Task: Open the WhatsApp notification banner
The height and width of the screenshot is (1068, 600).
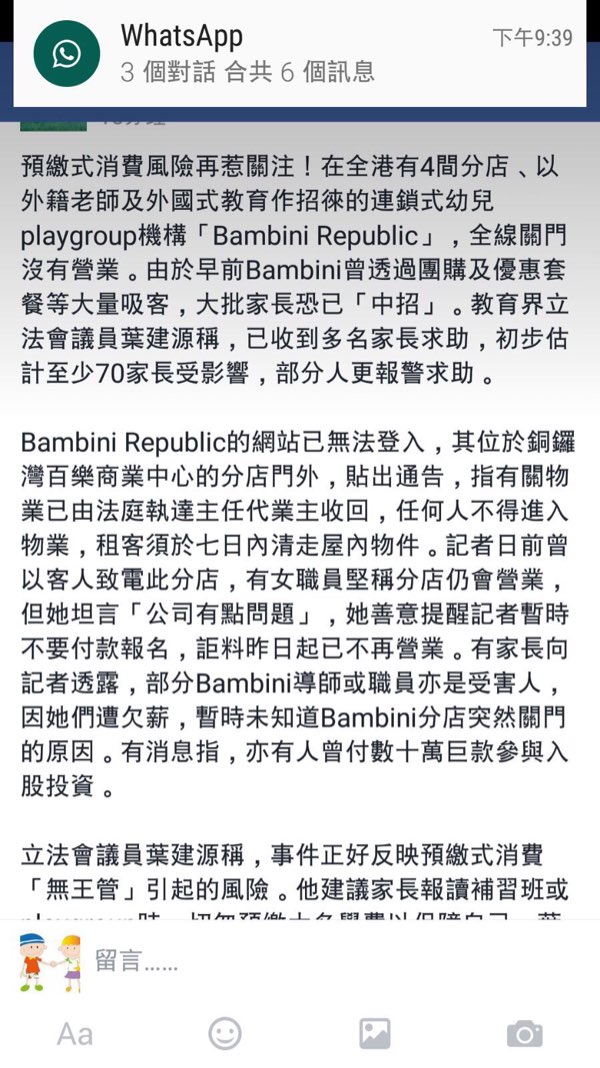Action: [x=300, y=54]
